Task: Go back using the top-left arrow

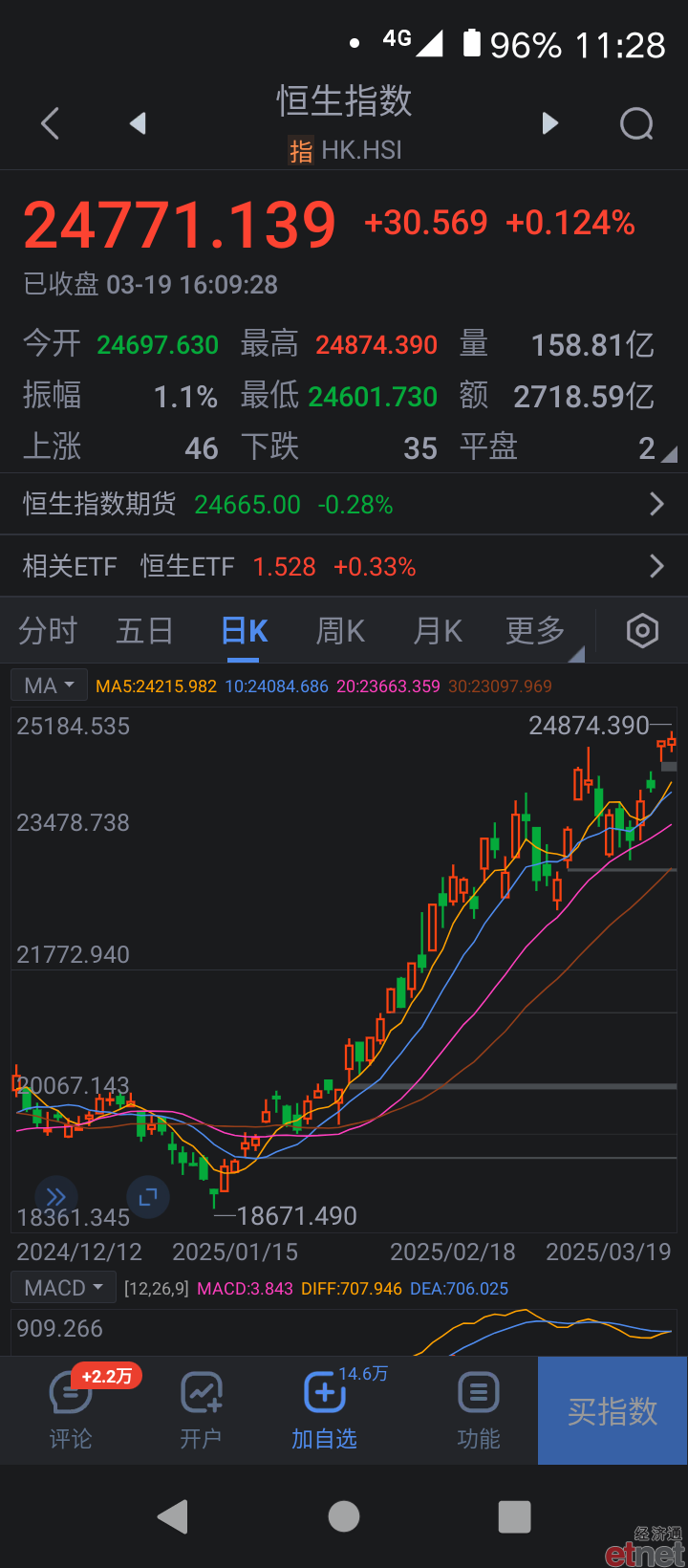Action: (51, 123)
